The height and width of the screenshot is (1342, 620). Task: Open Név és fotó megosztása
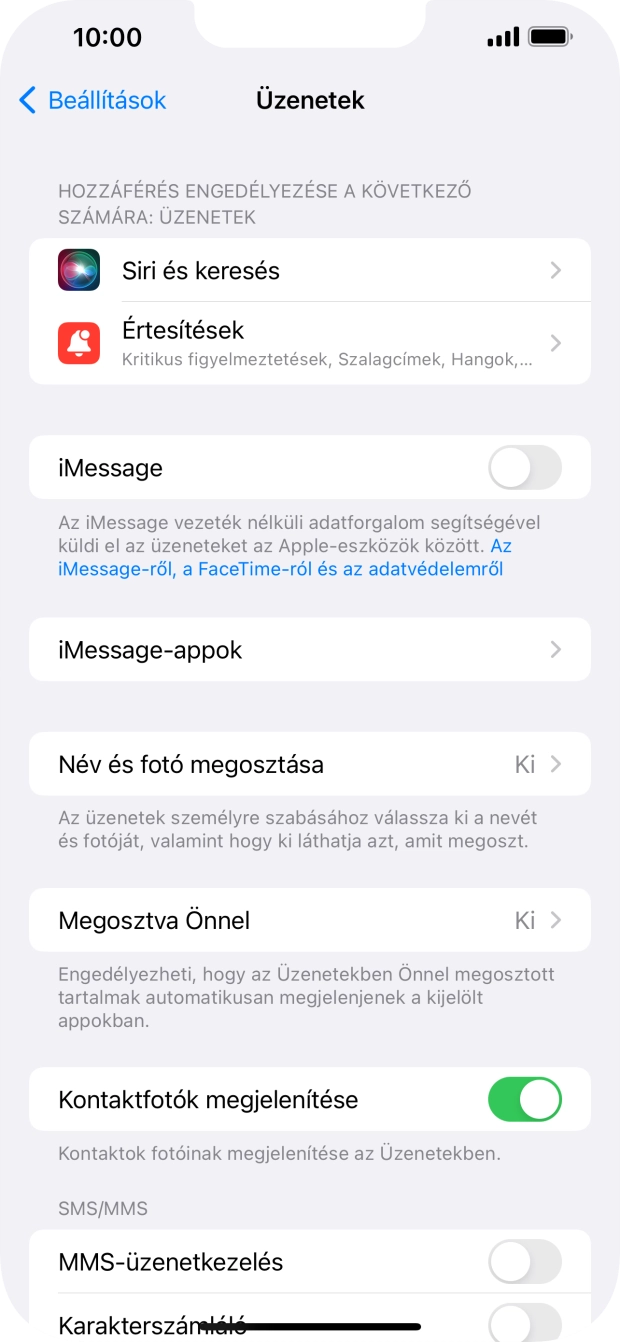pyautogui.click(x=309, y=765)
